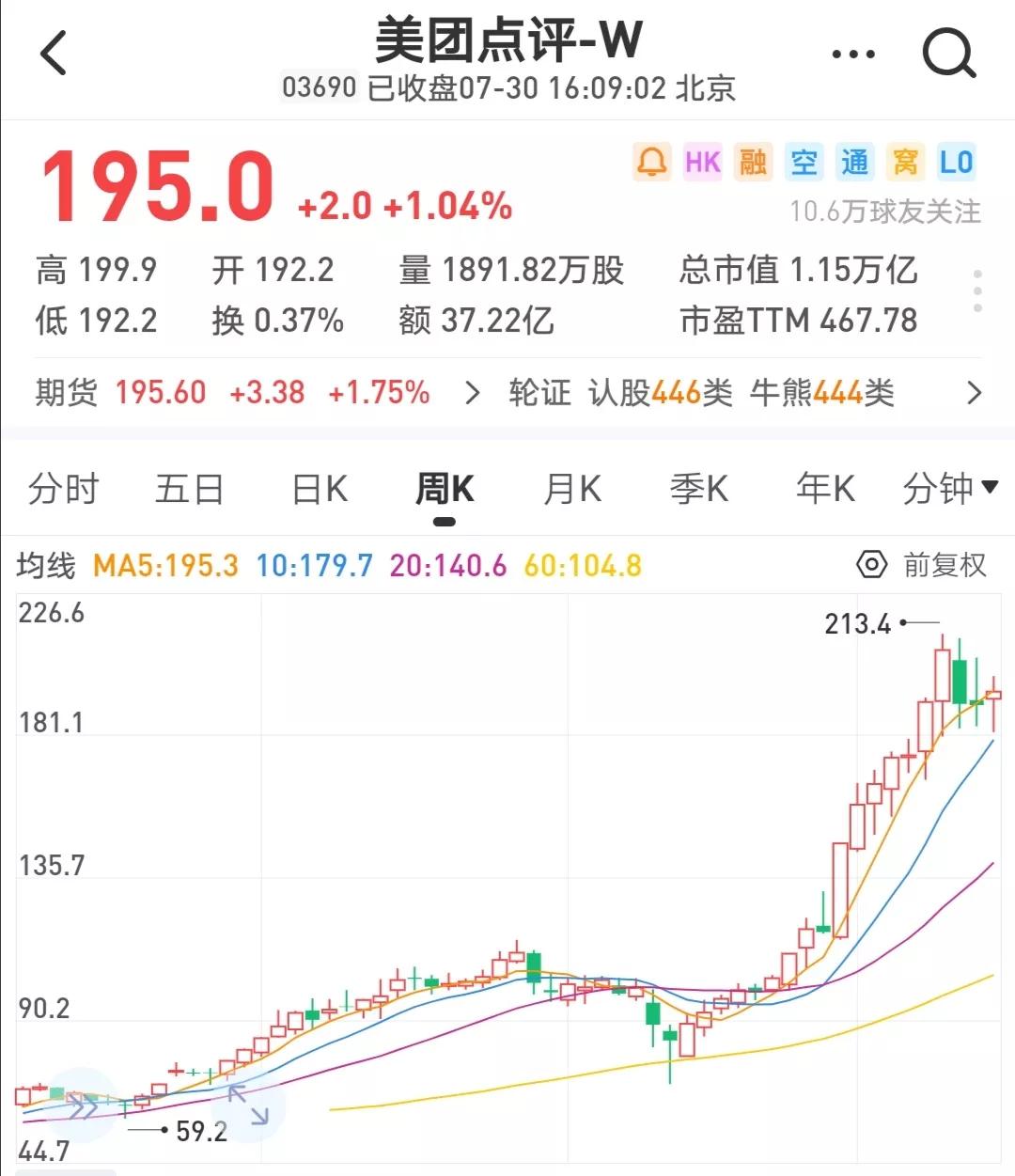Image resolution: width=1015 pixels, height=1176 pixels.
Task: Tap the 窝 warrant icon
Action: pyautogui.click(x=906, y=162)
